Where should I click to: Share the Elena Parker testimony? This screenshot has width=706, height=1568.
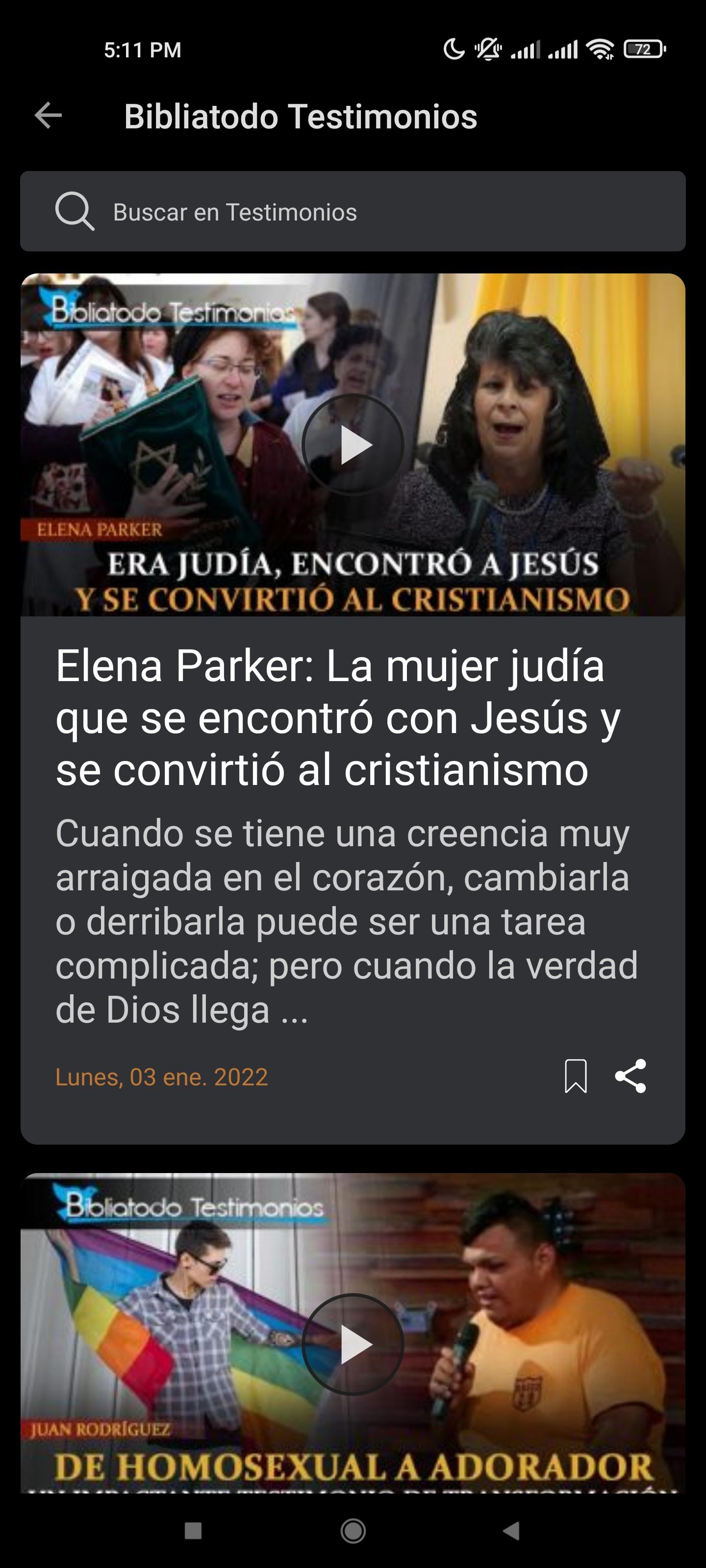[630, 1076]
